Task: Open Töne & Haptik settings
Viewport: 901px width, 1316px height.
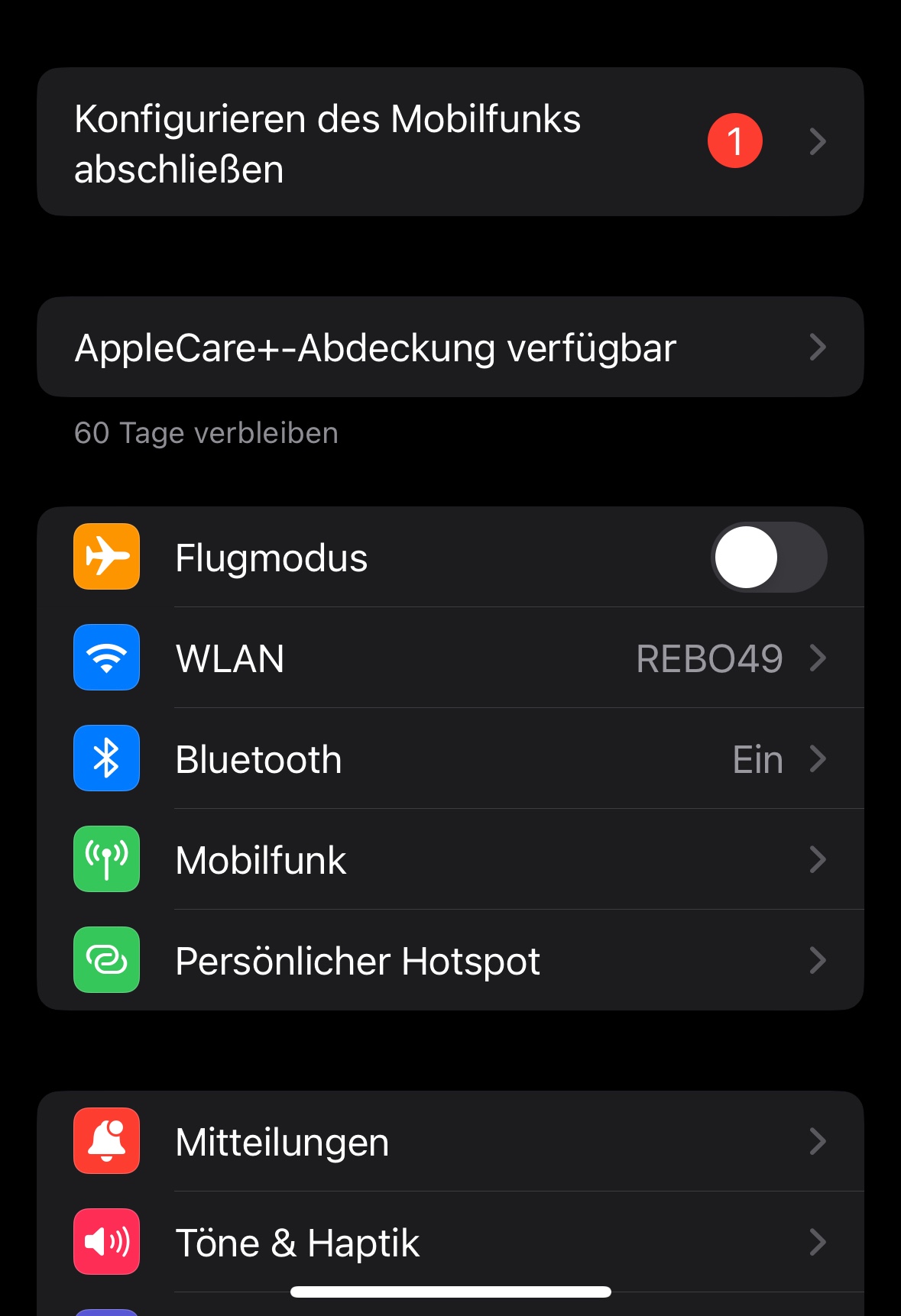Action: click(450, 1242)
